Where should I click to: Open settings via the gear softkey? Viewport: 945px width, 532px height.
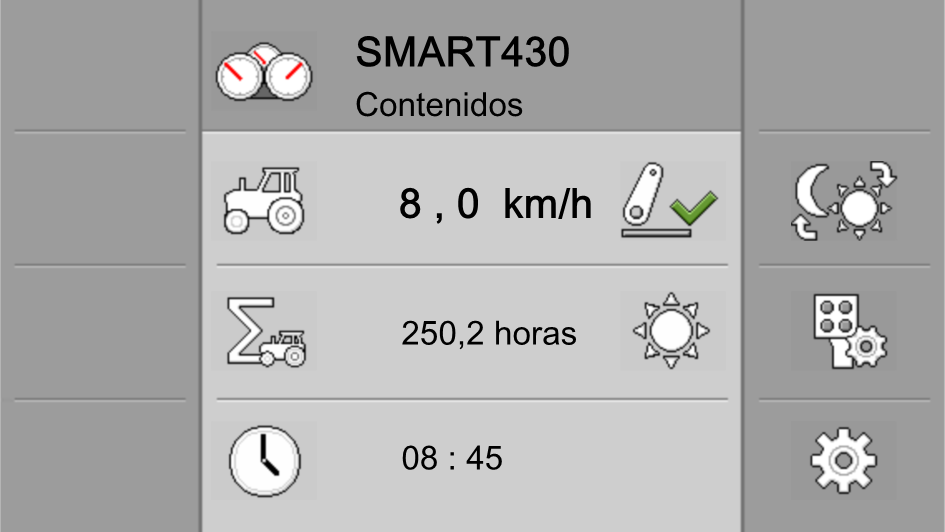coord(843,460)
